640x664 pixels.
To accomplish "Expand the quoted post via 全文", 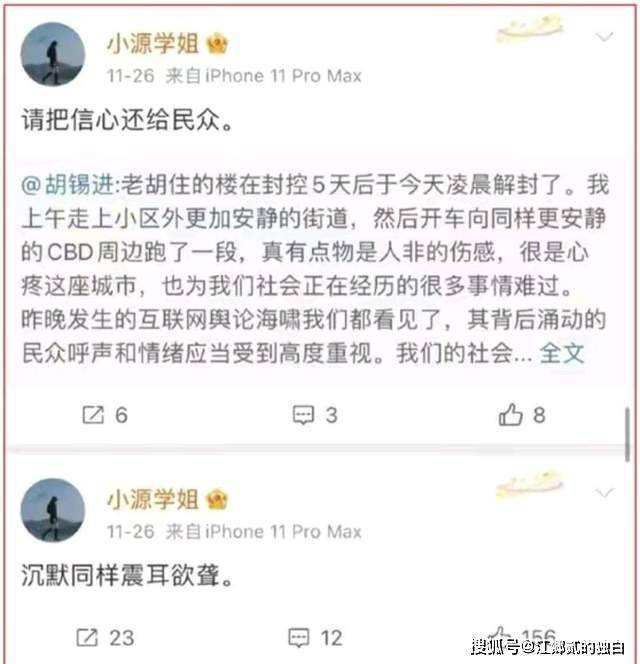I will pos(563,353).
